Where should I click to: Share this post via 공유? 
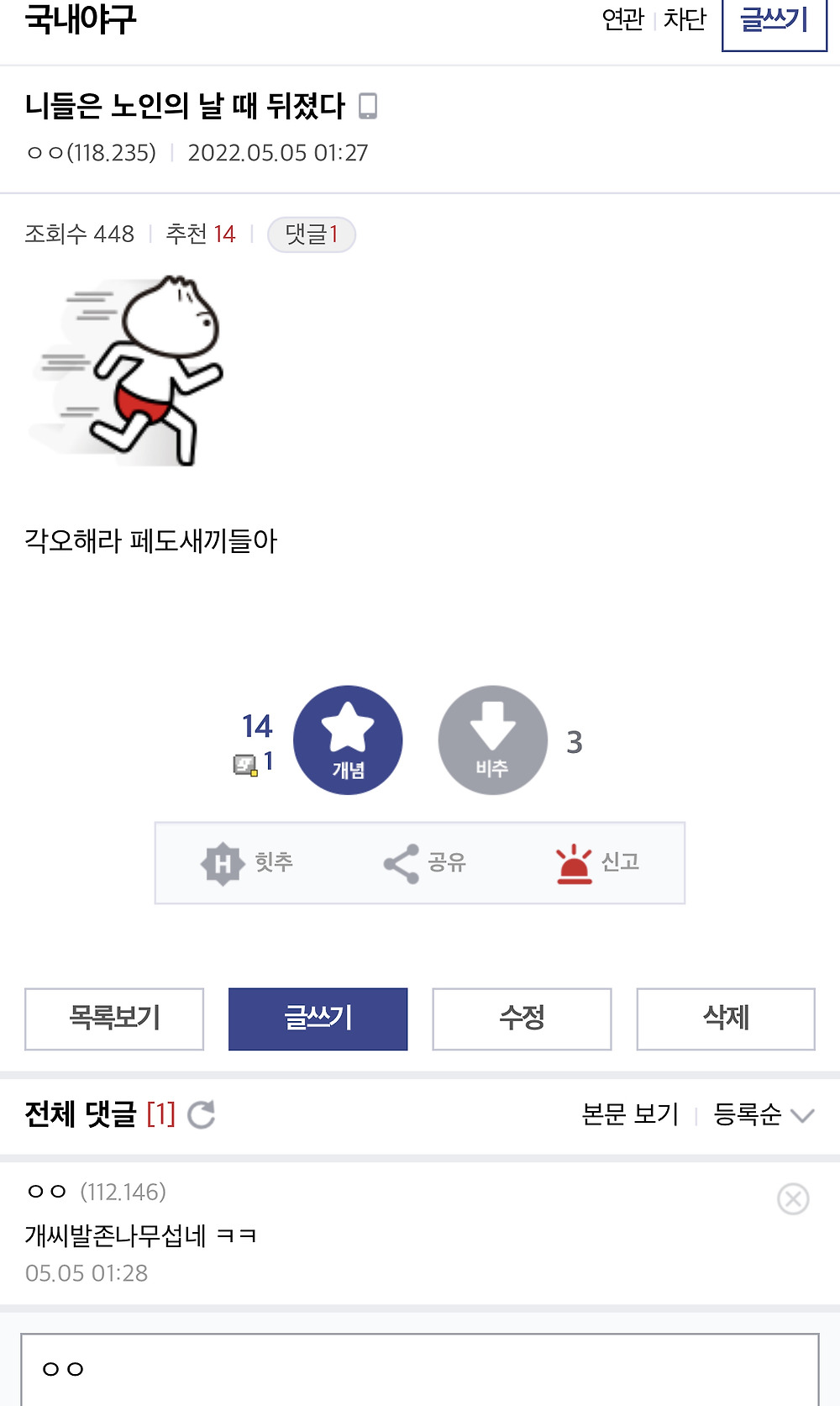[424, 863]
